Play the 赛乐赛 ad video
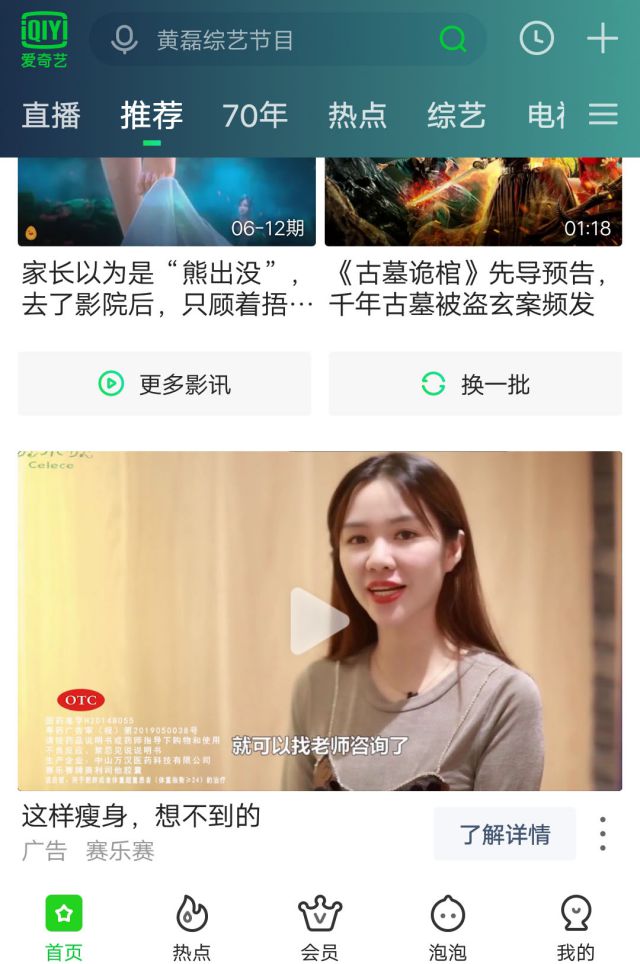Image resolution: width=640 pixels, height=964 pixels. click(x=319, y=621)
